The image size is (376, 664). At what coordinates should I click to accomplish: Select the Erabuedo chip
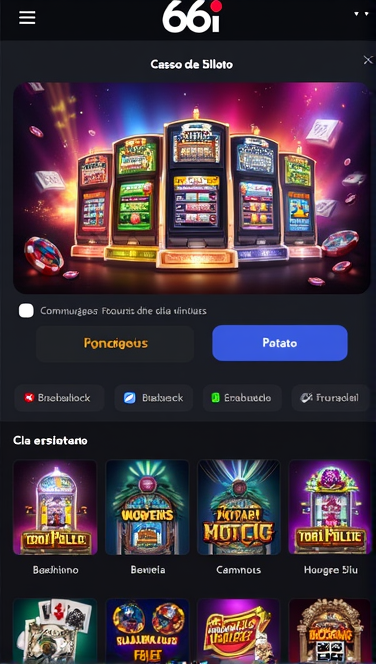242,398
